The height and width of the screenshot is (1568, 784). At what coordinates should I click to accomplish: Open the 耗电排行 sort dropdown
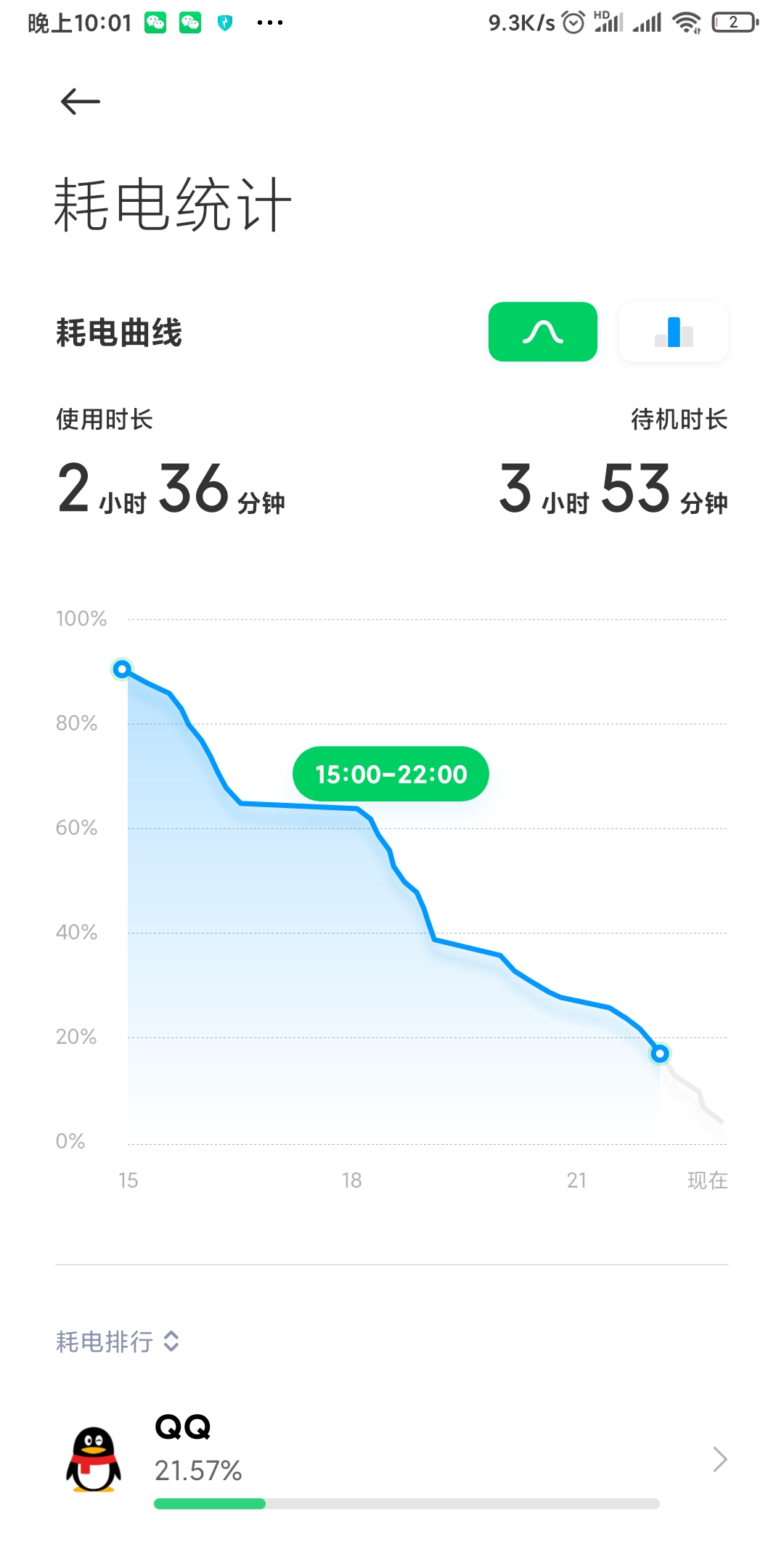[x=118, y=1342]
